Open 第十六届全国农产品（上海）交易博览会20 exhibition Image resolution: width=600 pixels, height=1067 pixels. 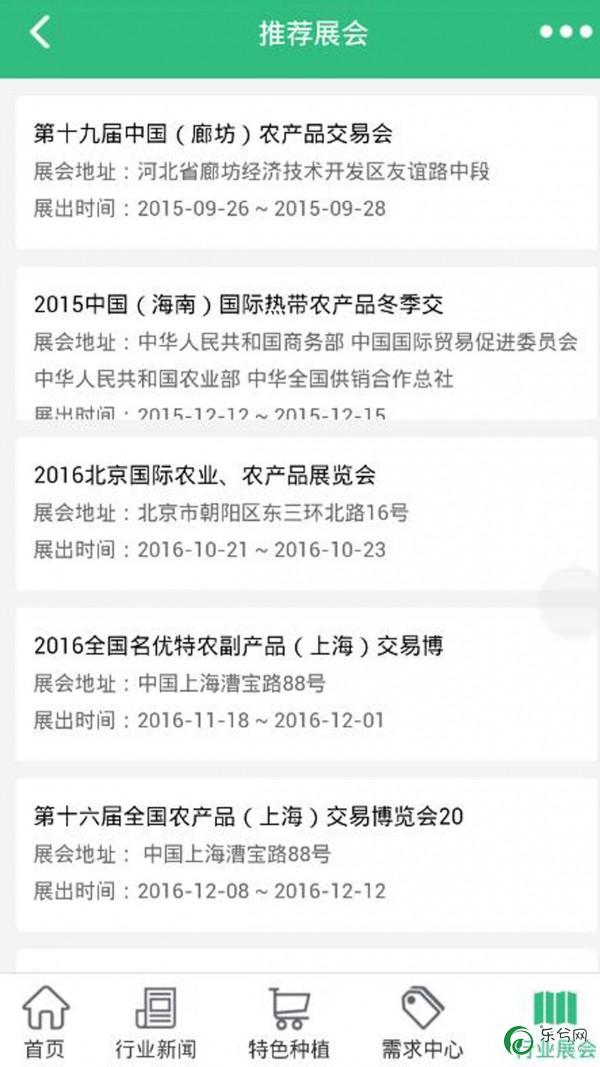point(306,855)
